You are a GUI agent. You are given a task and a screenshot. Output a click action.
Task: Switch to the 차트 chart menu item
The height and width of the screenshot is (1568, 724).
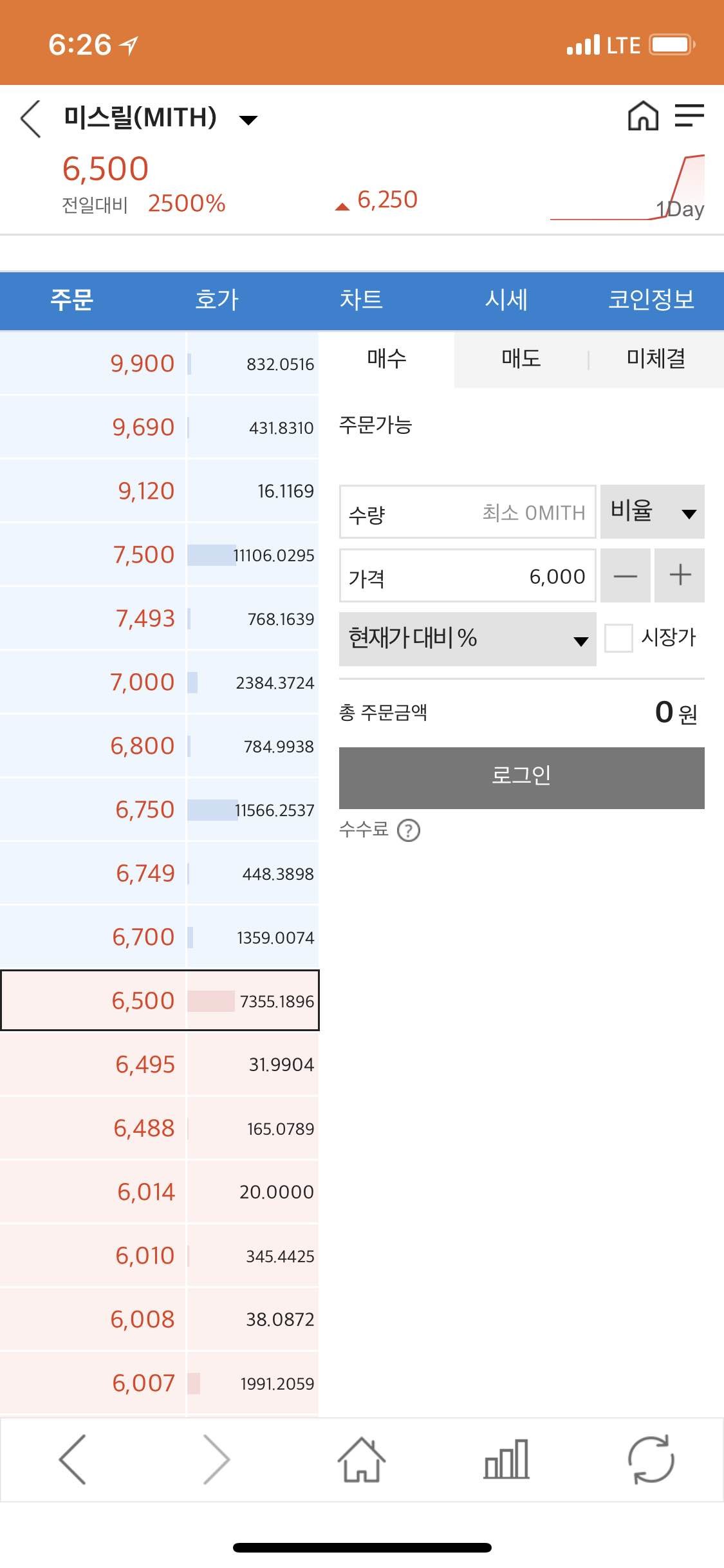click(x=362, y=300)
